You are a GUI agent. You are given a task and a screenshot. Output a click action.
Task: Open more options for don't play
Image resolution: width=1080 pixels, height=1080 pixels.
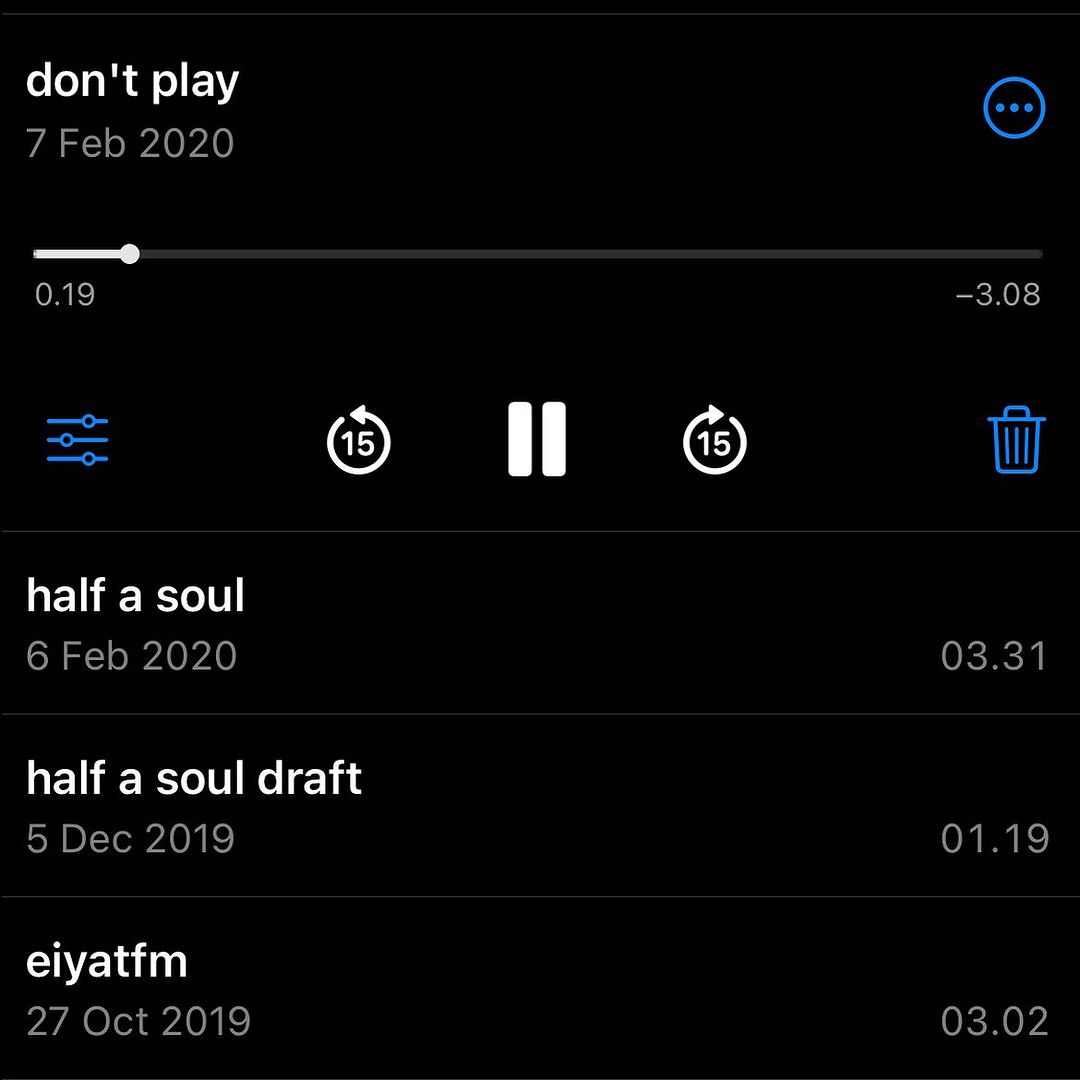[1014, 108]
